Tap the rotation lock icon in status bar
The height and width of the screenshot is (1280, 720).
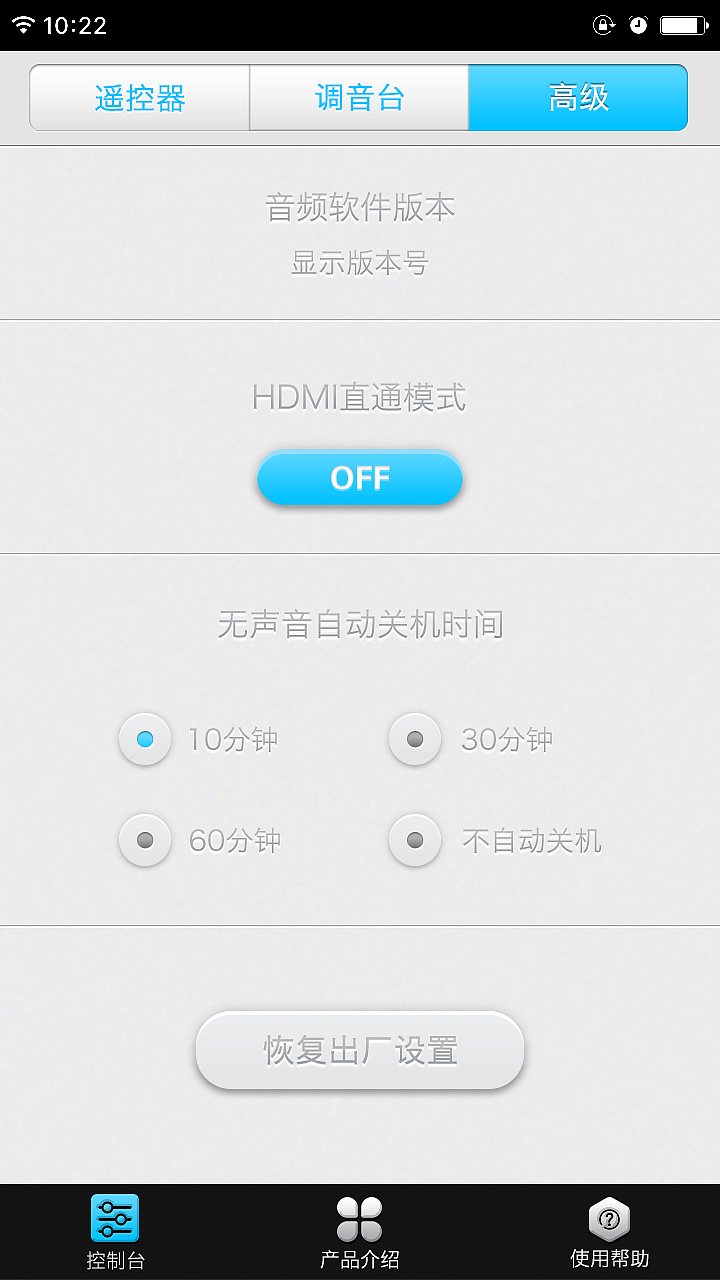click(x=601, y=25)
